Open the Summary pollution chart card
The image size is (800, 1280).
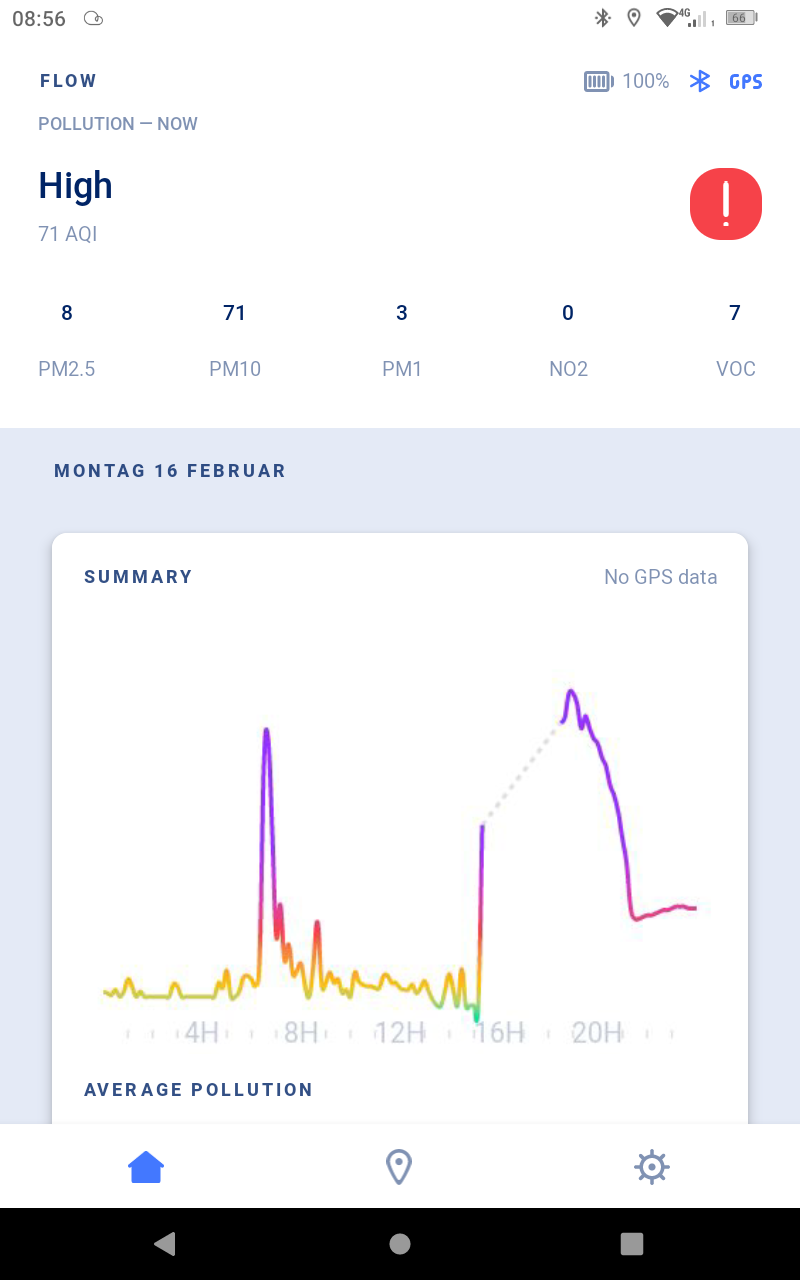(400, 820)
